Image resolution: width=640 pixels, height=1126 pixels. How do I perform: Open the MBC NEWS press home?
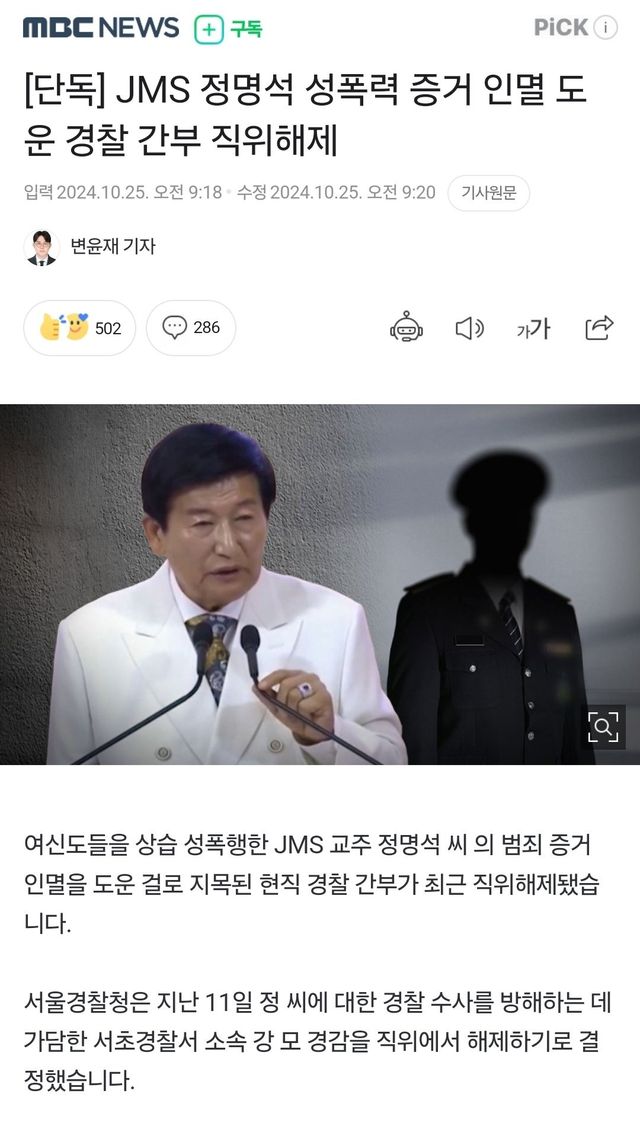pos(100,28)
